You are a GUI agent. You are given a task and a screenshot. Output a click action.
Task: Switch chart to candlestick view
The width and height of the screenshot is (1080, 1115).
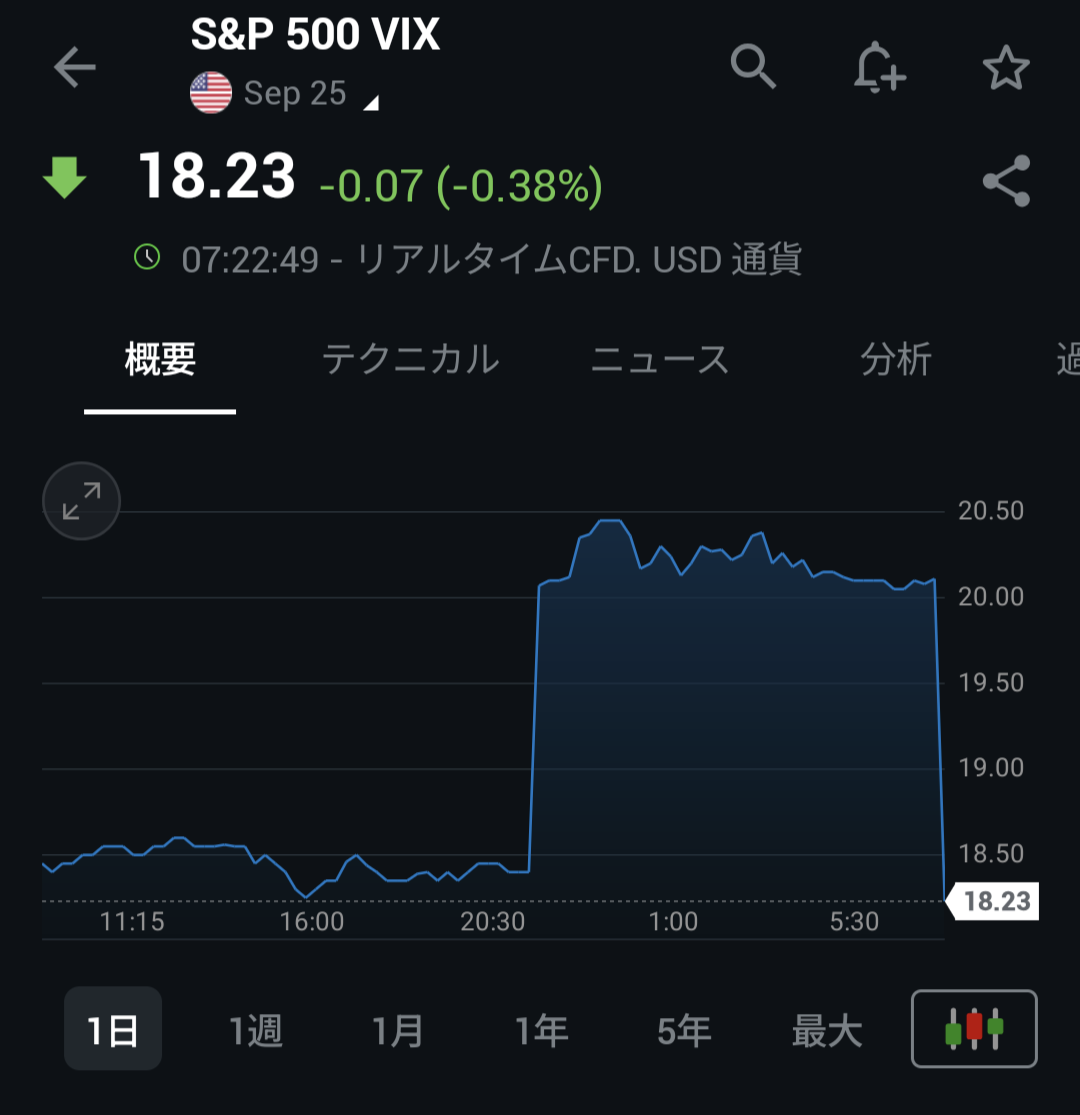[x=973, y=1028]
